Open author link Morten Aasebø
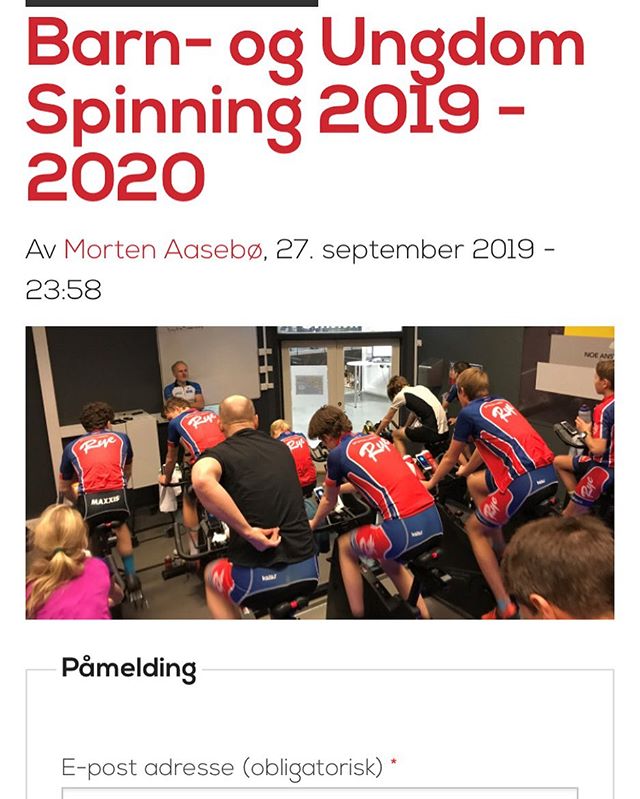The width and height of the screenshot is (640, 799). pyautogui.click(x=163, y=250)
